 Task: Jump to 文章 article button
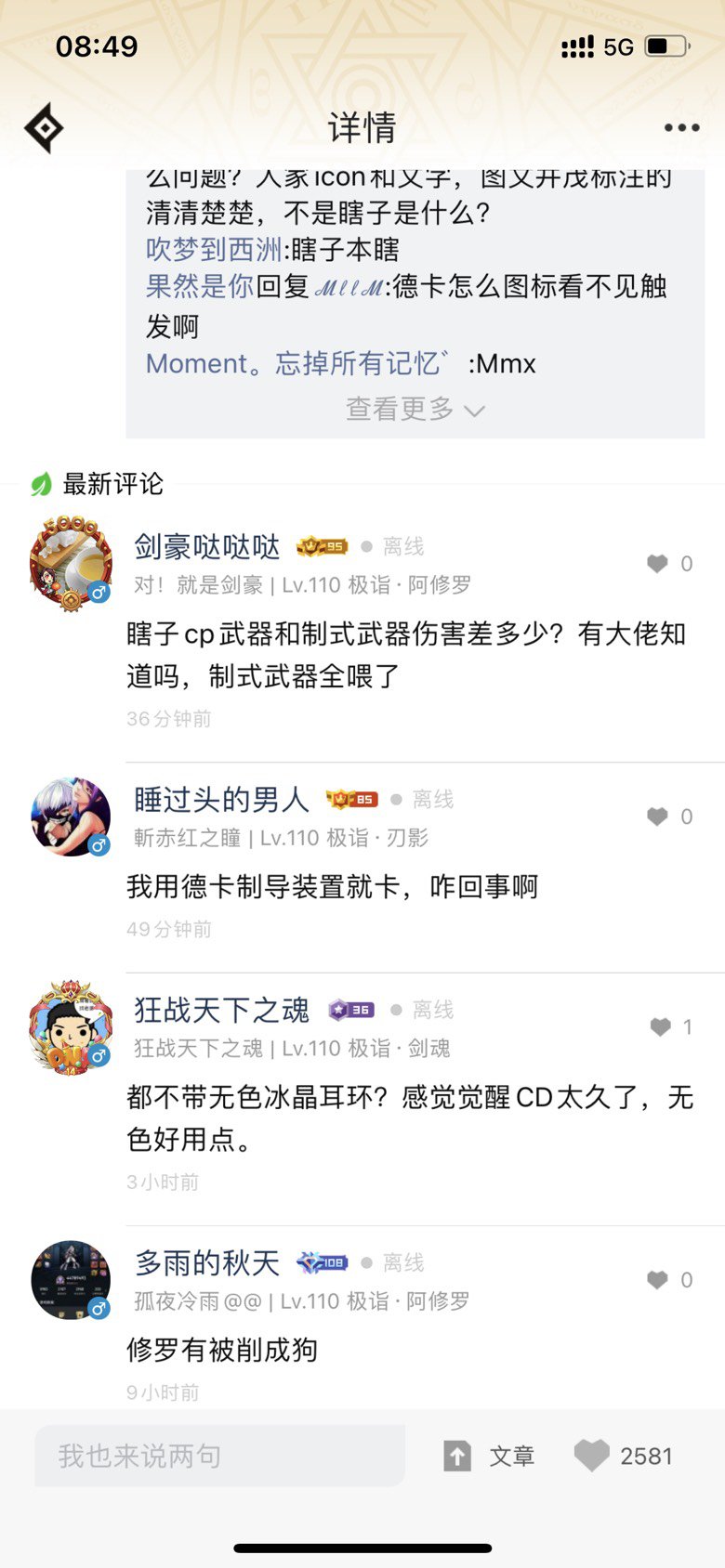click(490, 1456)
